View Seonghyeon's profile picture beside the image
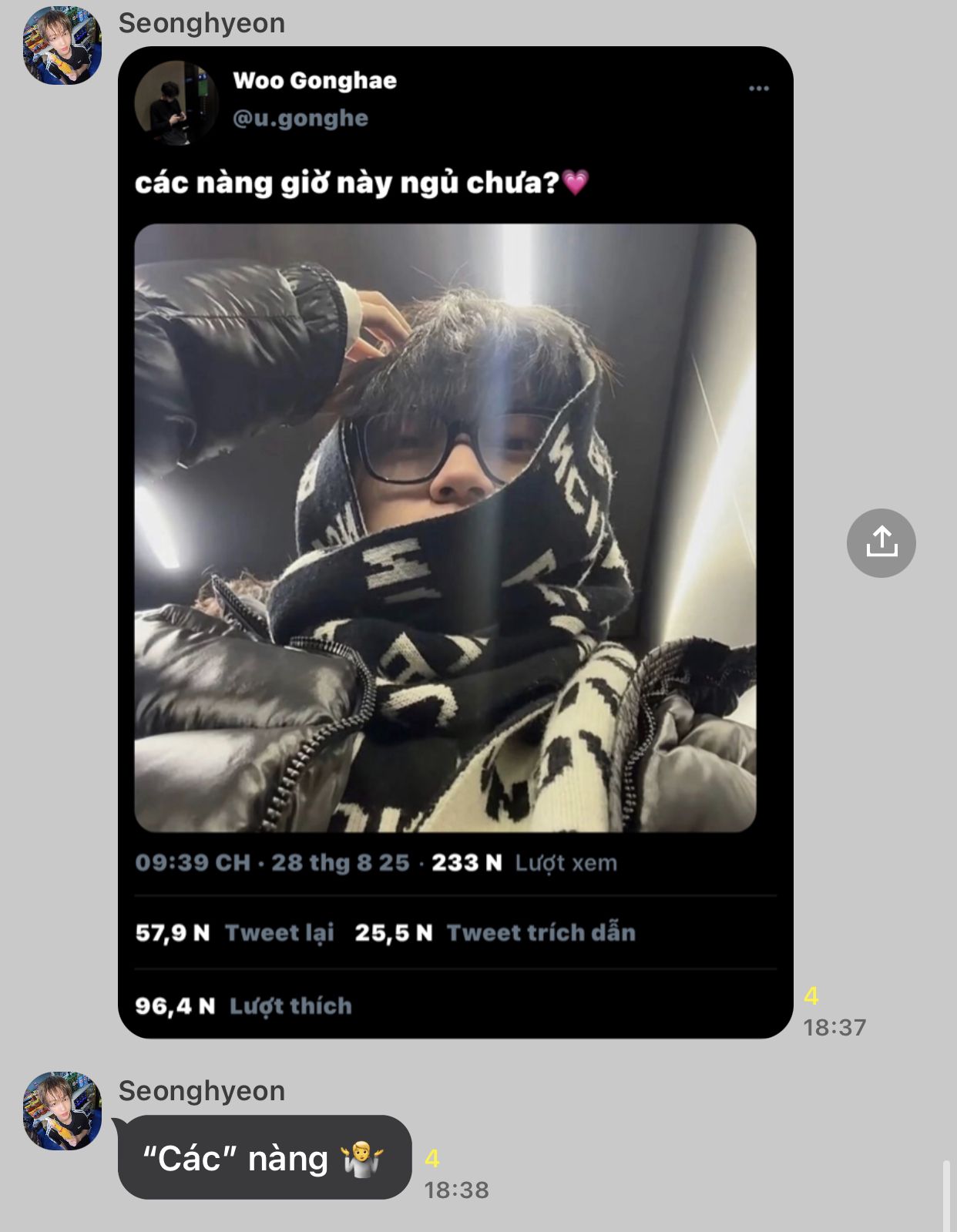 (62, 45)
